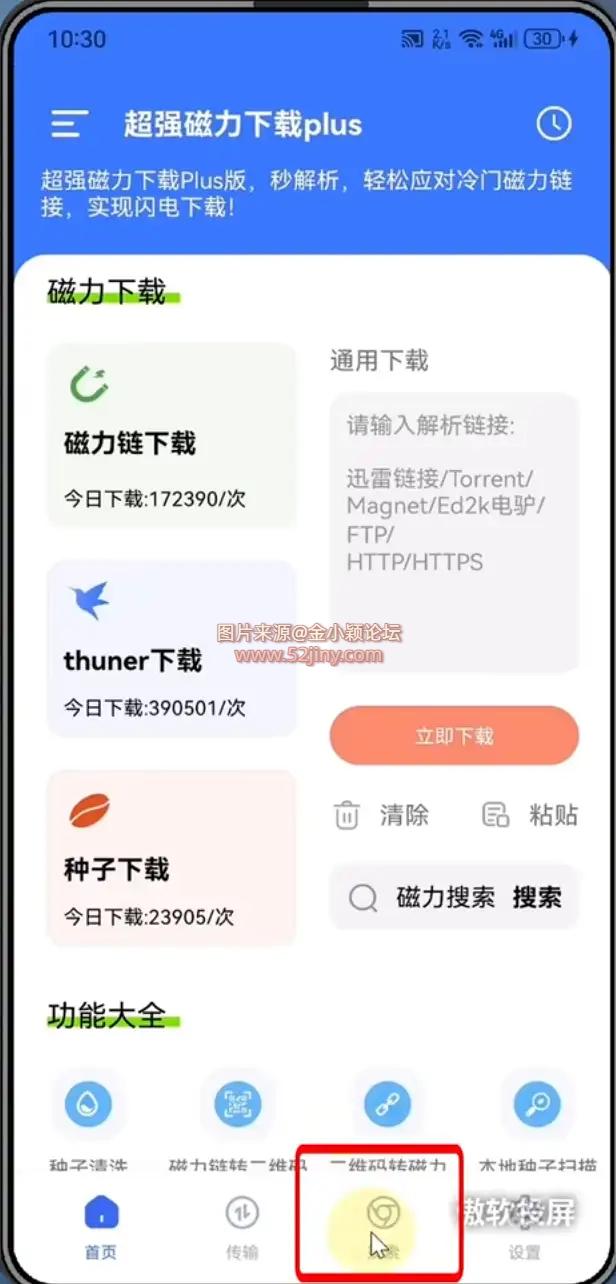The image size is (616, 1284).
Task: Clear the link with 清除
Action: click(381, 815)
